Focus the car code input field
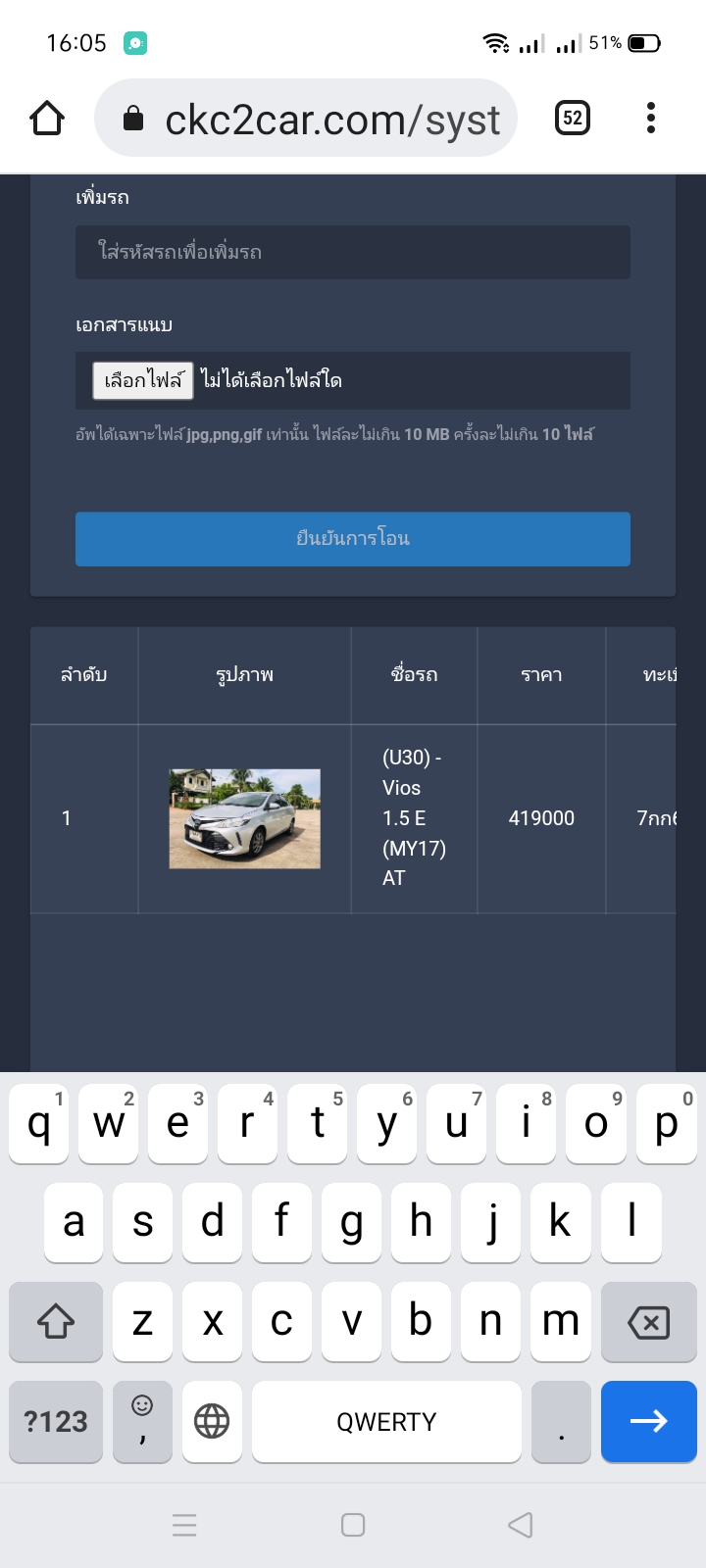 pyautogui.click(x=353, y=252)
